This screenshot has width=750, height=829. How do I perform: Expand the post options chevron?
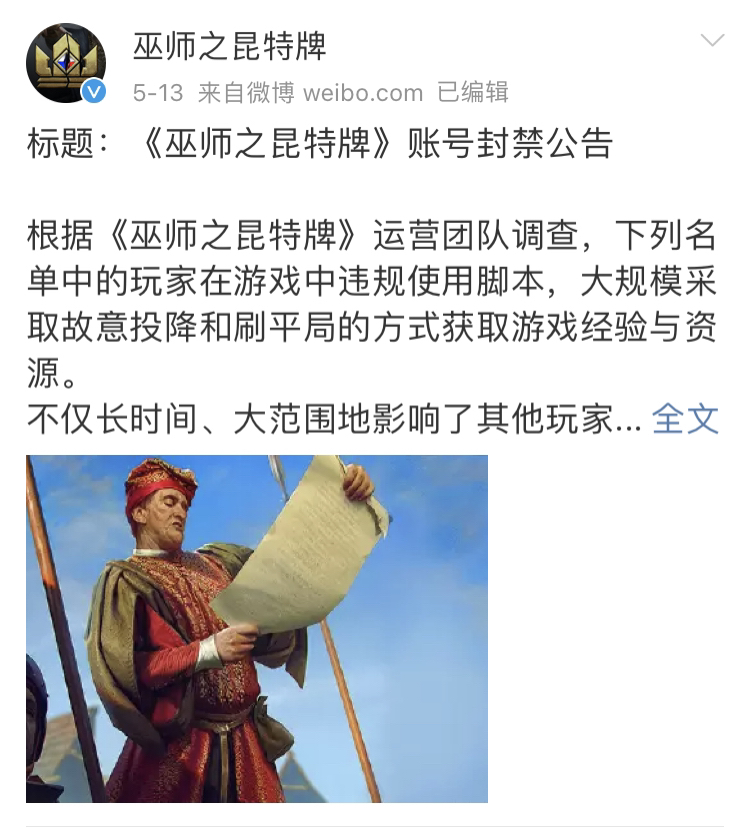tap(712, 42)
